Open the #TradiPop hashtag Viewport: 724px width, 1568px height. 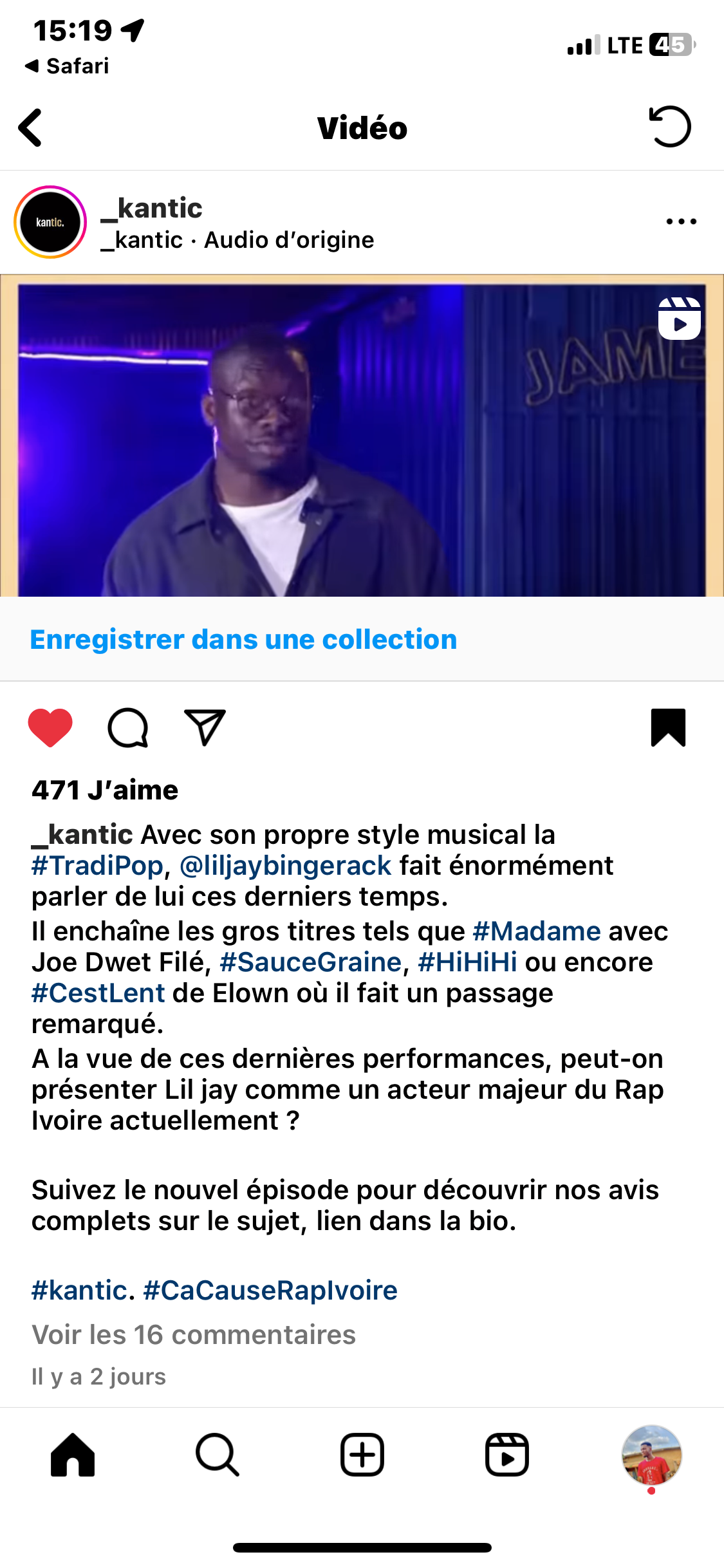[97, 866]
